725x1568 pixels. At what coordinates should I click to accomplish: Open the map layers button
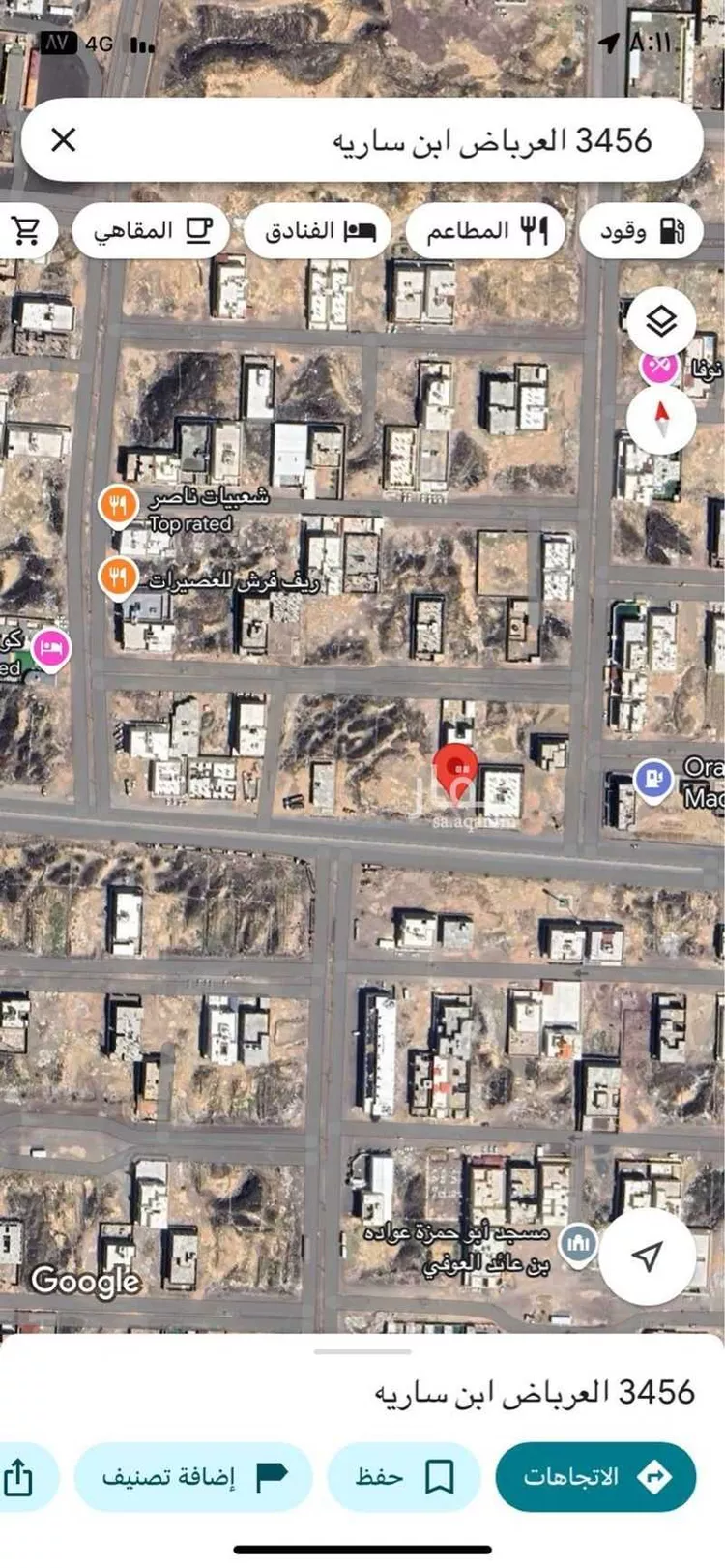[x=661, y=321]
